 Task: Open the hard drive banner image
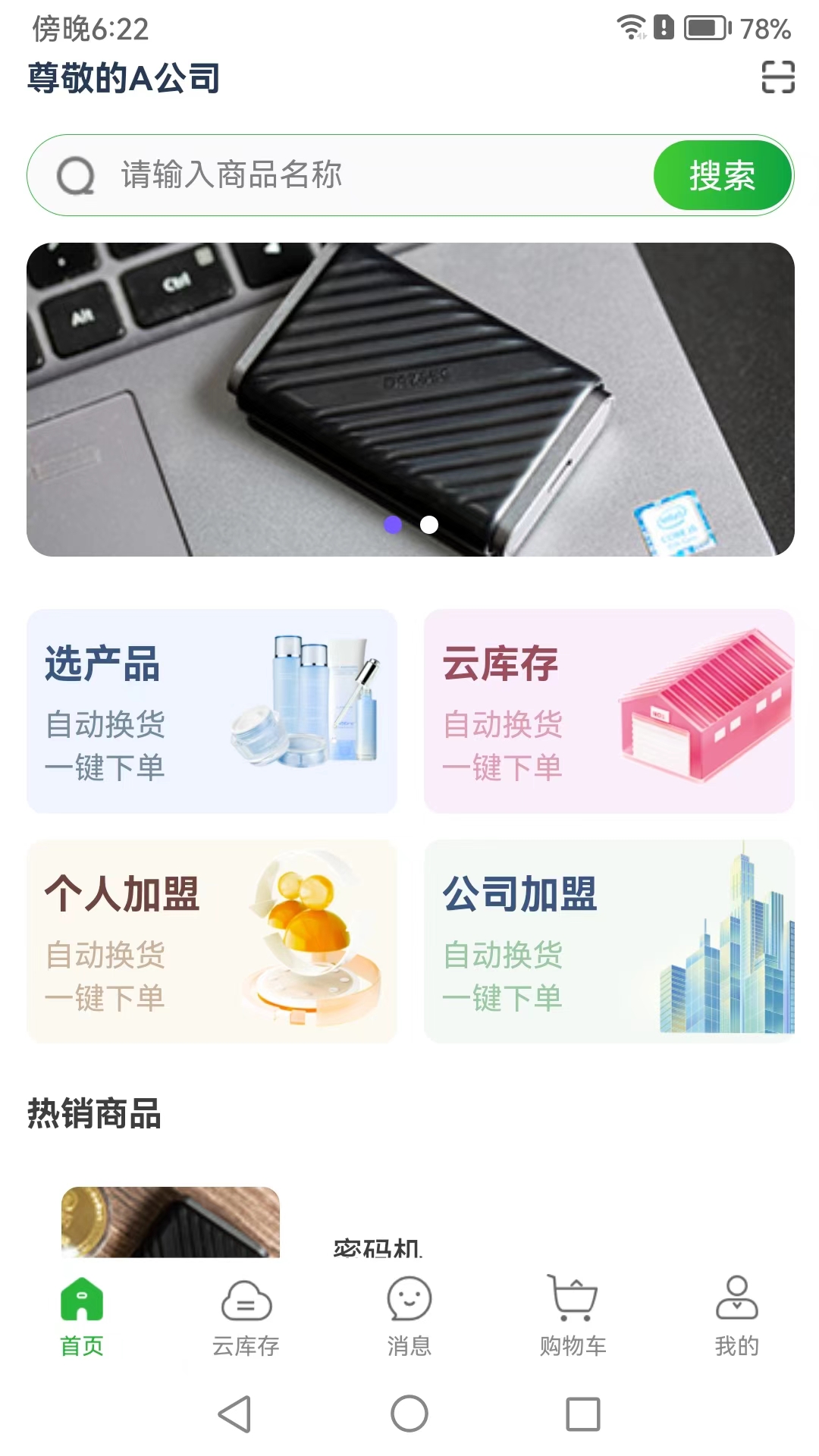(409, 379)
